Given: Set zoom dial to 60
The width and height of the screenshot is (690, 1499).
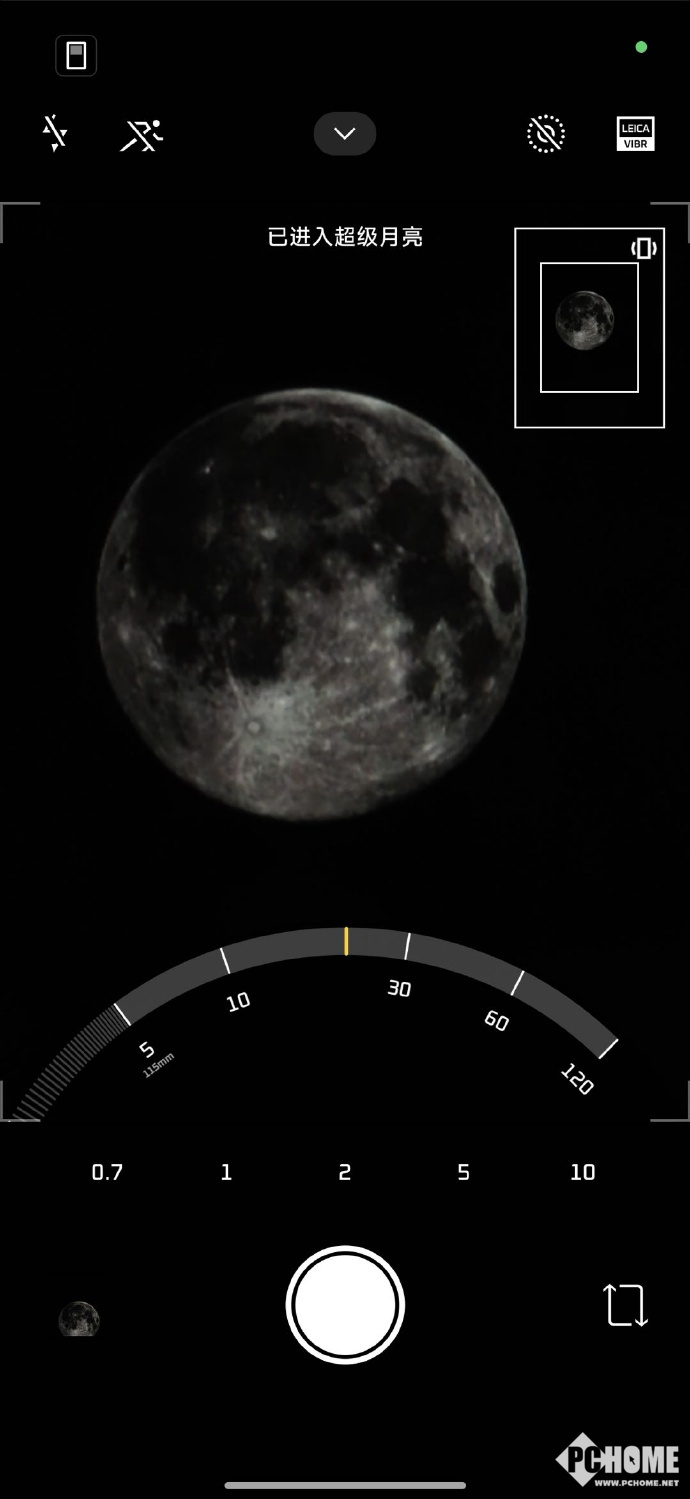Looking at the screenshot, I should tap(497, 1020).
